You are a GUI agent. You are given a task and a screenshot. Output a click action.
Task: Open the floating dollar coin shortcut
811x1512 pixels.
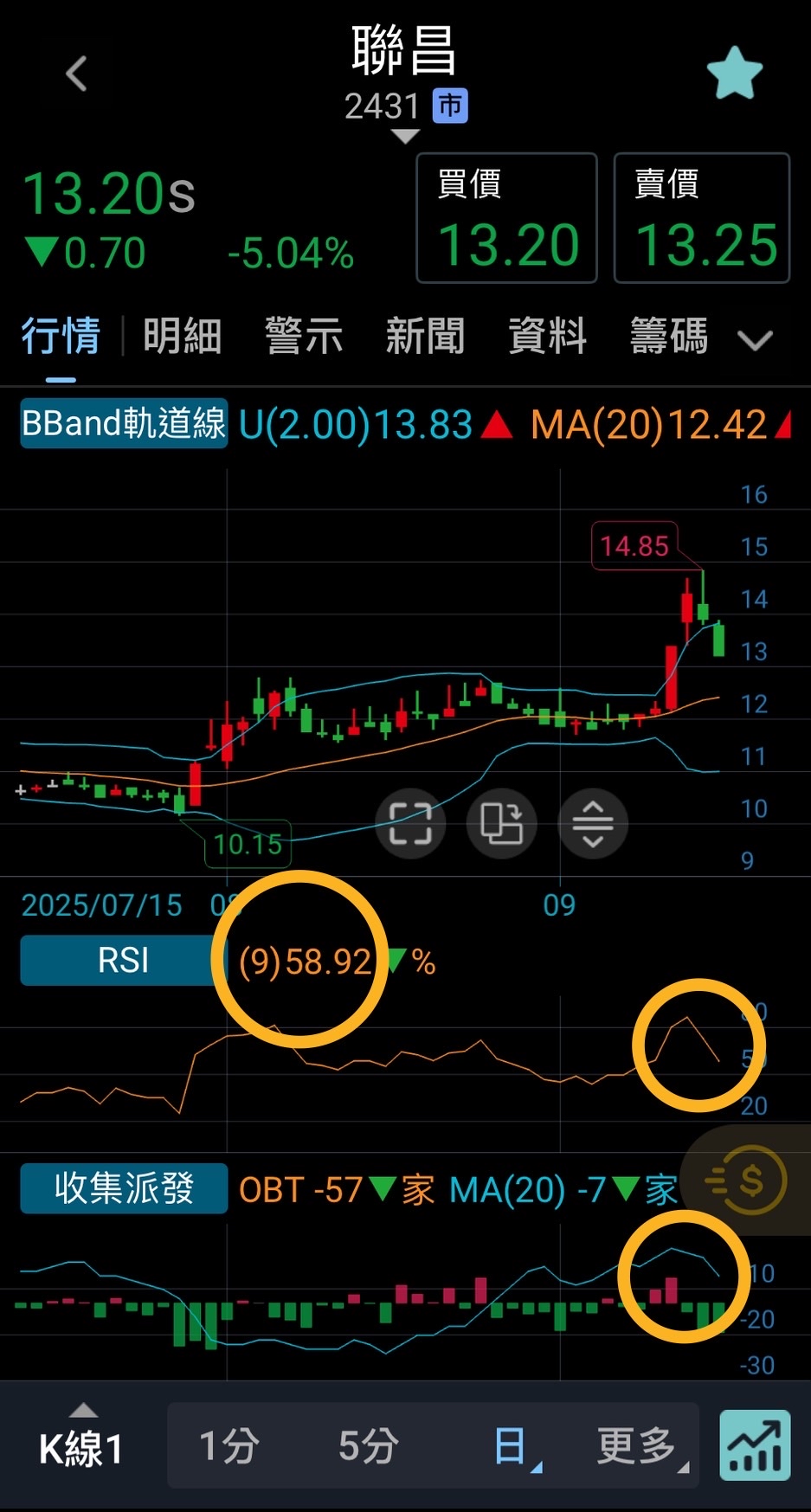tap(749, 1180)
